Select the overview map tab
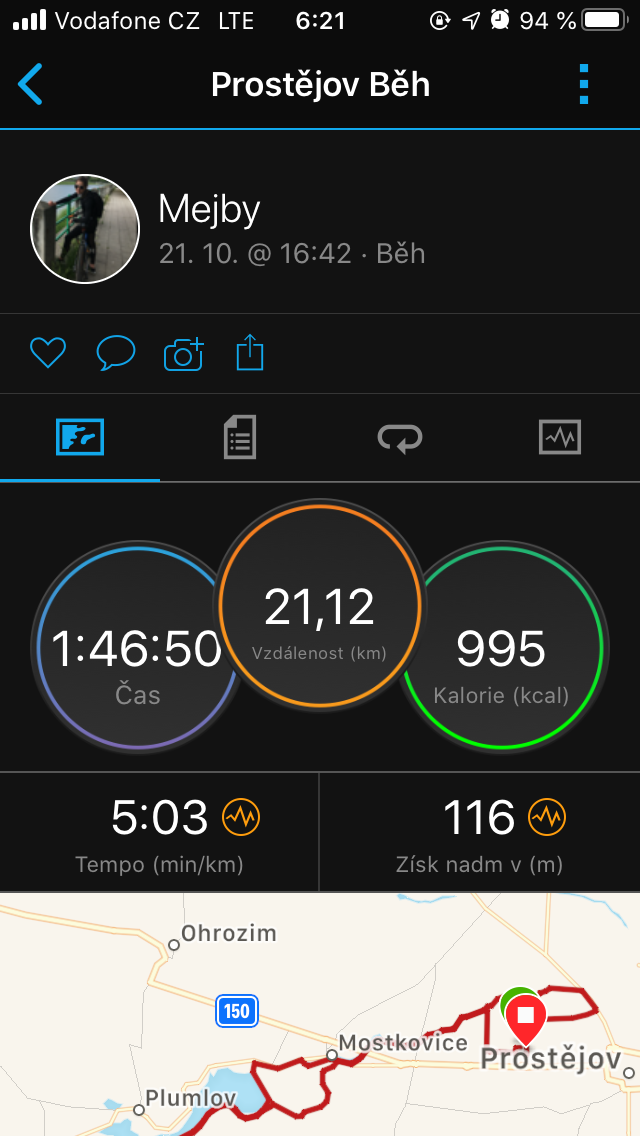Viewport: 640px width, 1136px height. pos(80,438)
